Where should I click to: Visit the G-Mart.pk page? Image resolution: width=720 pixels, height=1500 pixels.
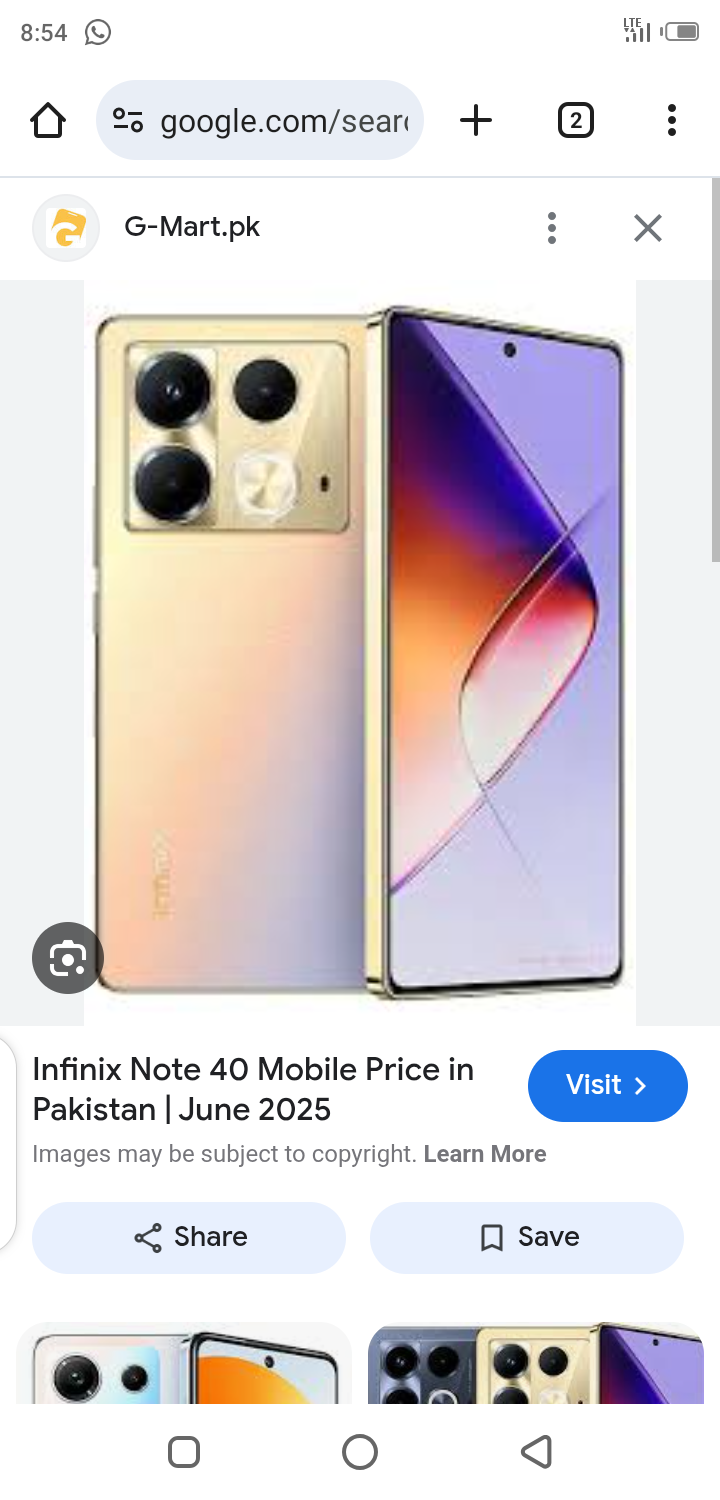click(607, 1085)
